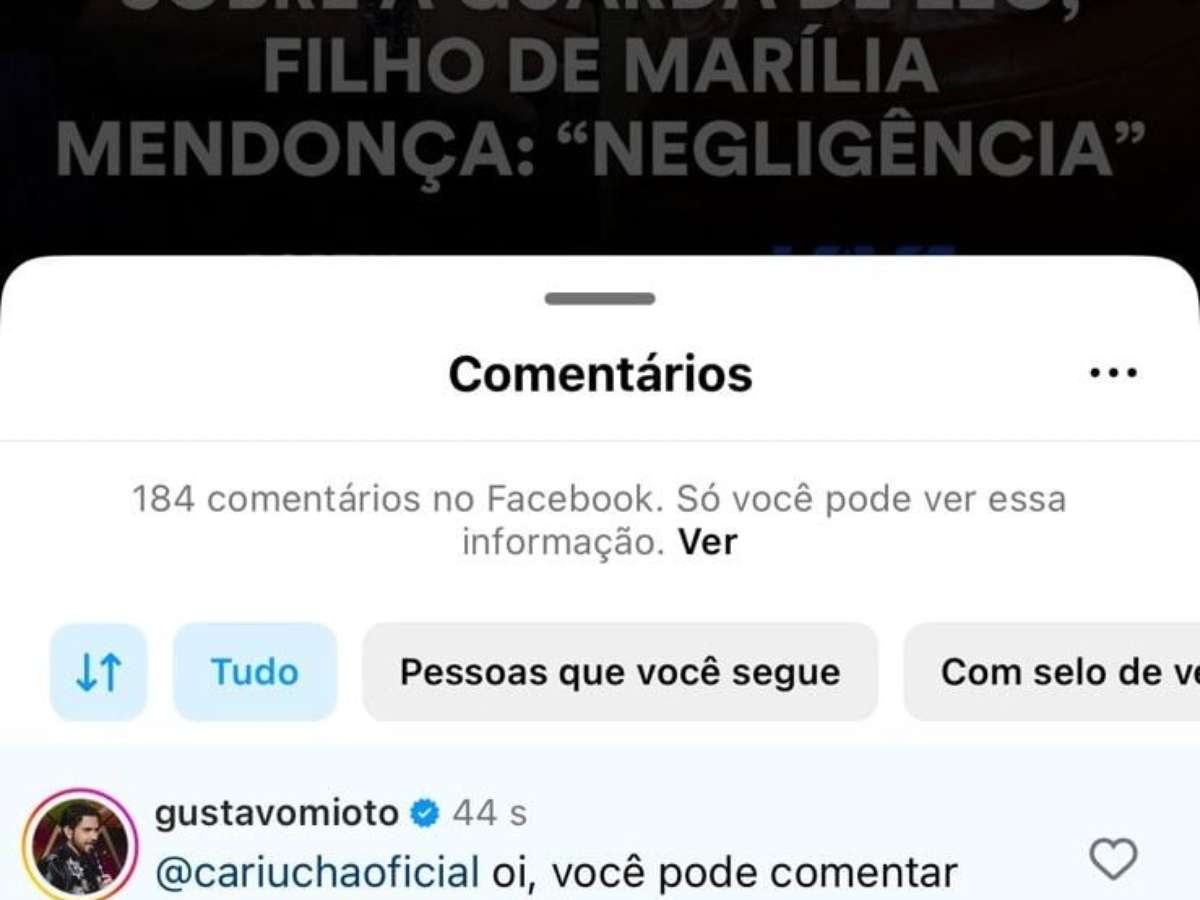This screenshot has width=1200, height=900.
Task: Like gustavomioto's comment
Action: tap(1113, 859)
